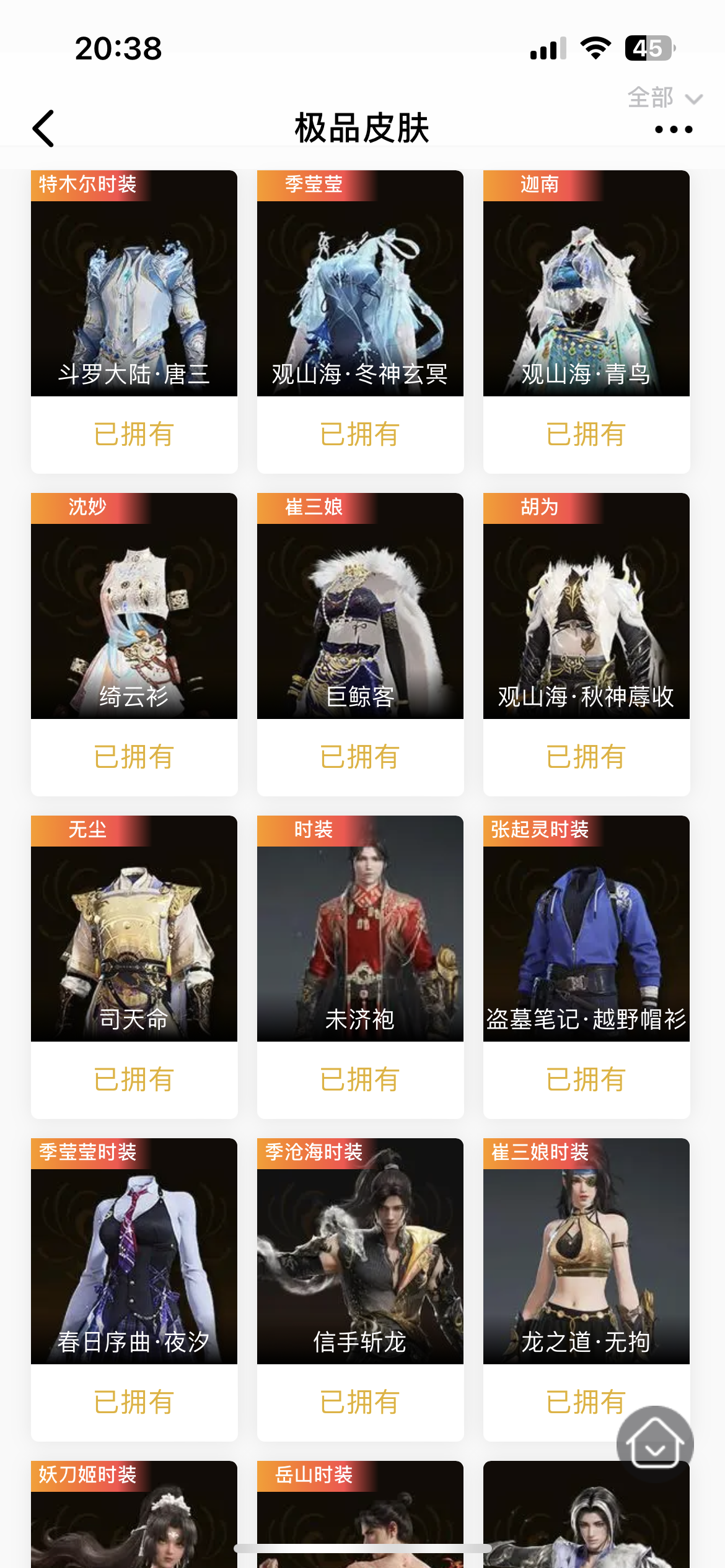Tap the floating home button
The width and height of the screenshot is (725, 1568).
pos(655,1443)
